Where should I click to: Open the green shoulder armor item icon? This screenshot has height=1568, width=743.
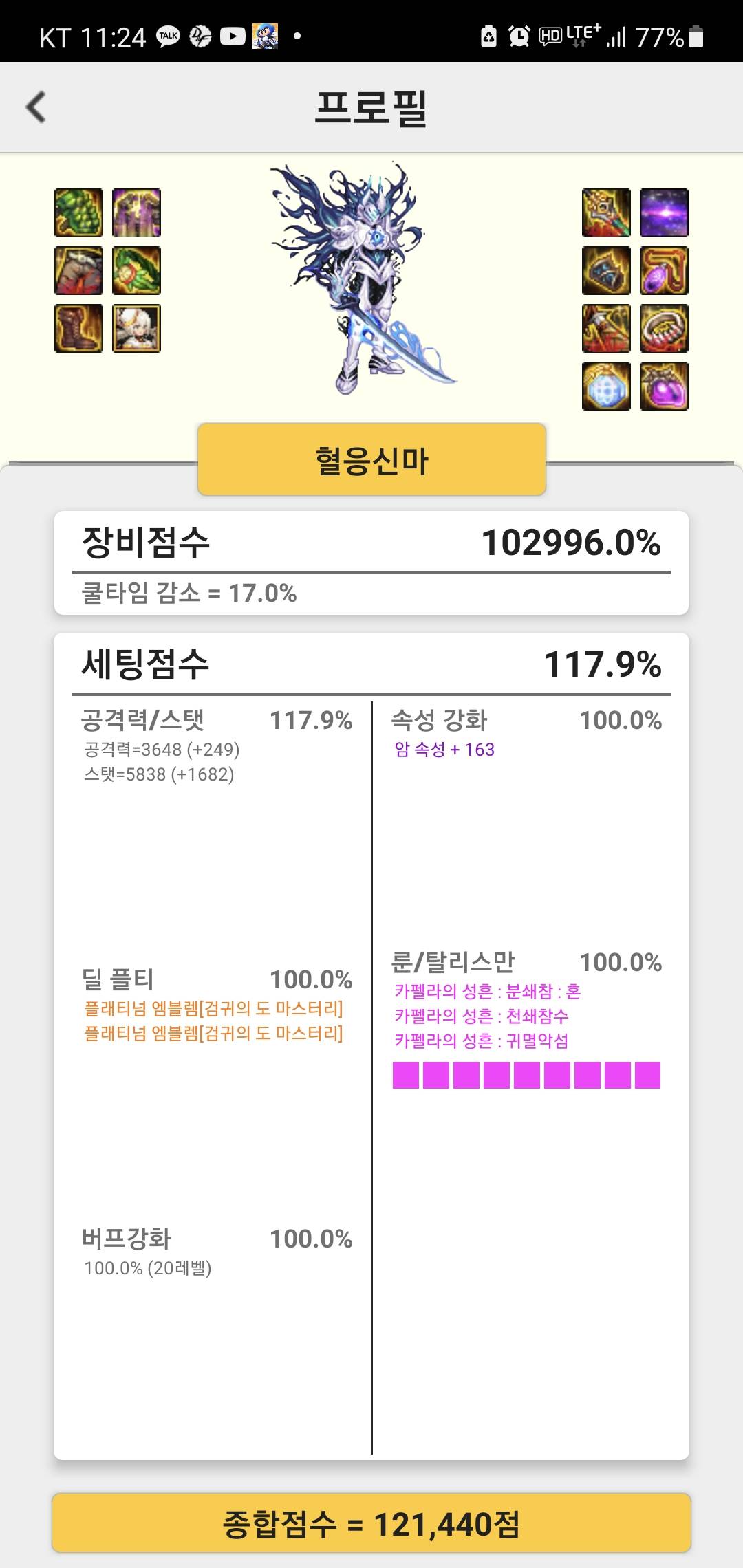pyautogui.click(x=79, y=213)
